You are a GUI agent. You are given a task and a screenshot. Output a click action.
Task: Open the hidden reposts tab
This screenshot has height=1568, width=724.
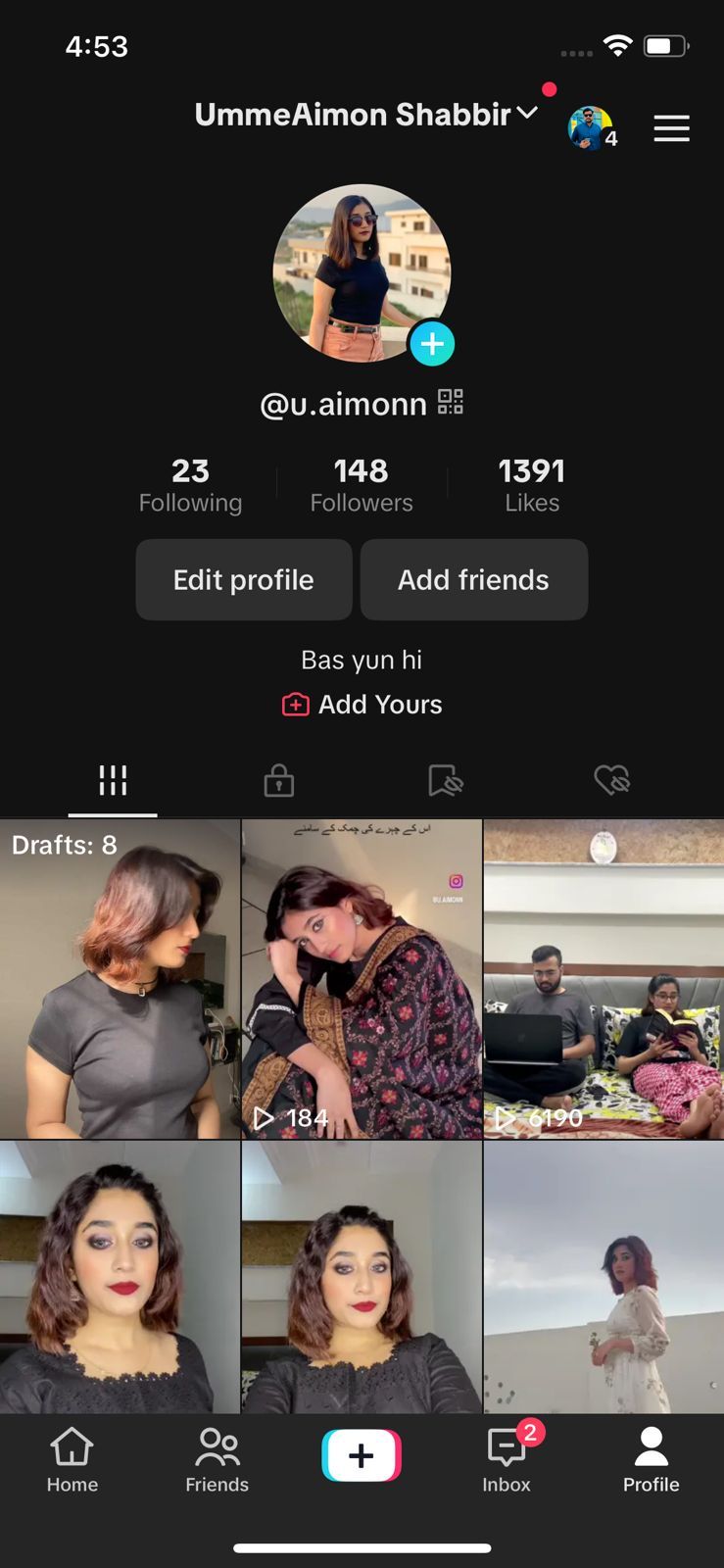[446, 780]
